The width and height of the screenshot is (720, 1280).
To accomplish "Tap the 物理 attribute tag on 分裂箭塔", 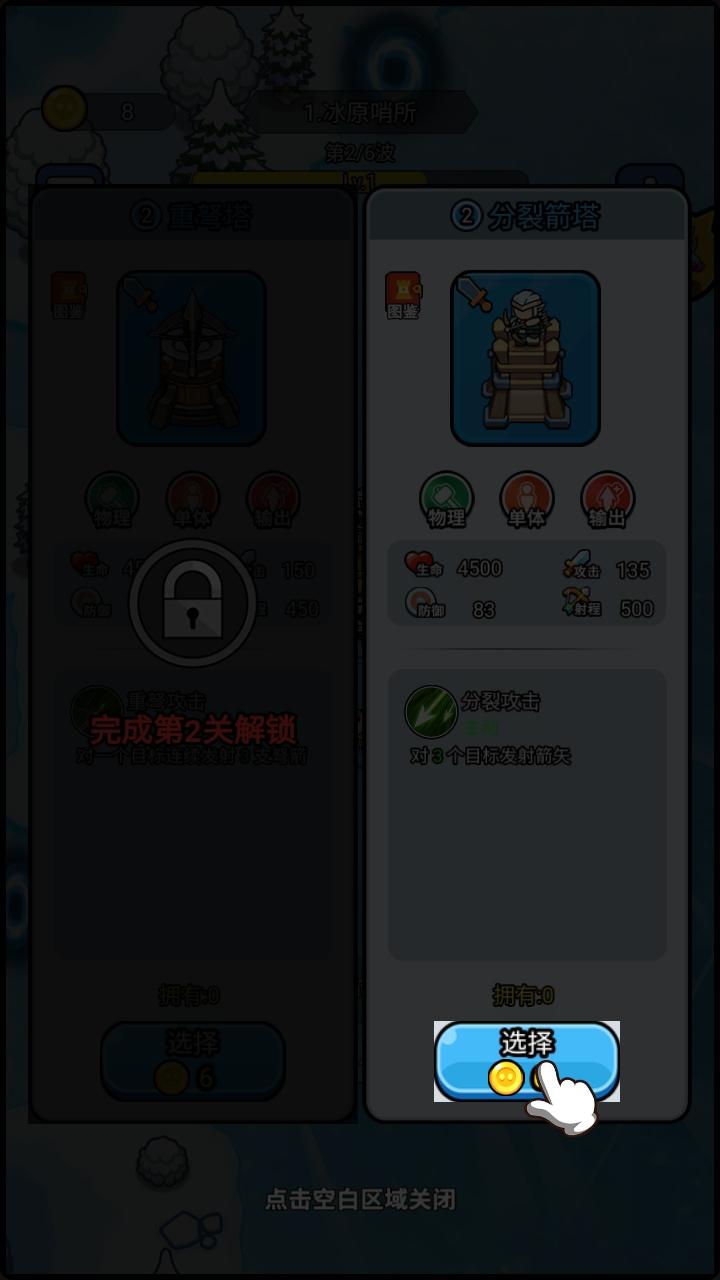I will coord(446,499).
